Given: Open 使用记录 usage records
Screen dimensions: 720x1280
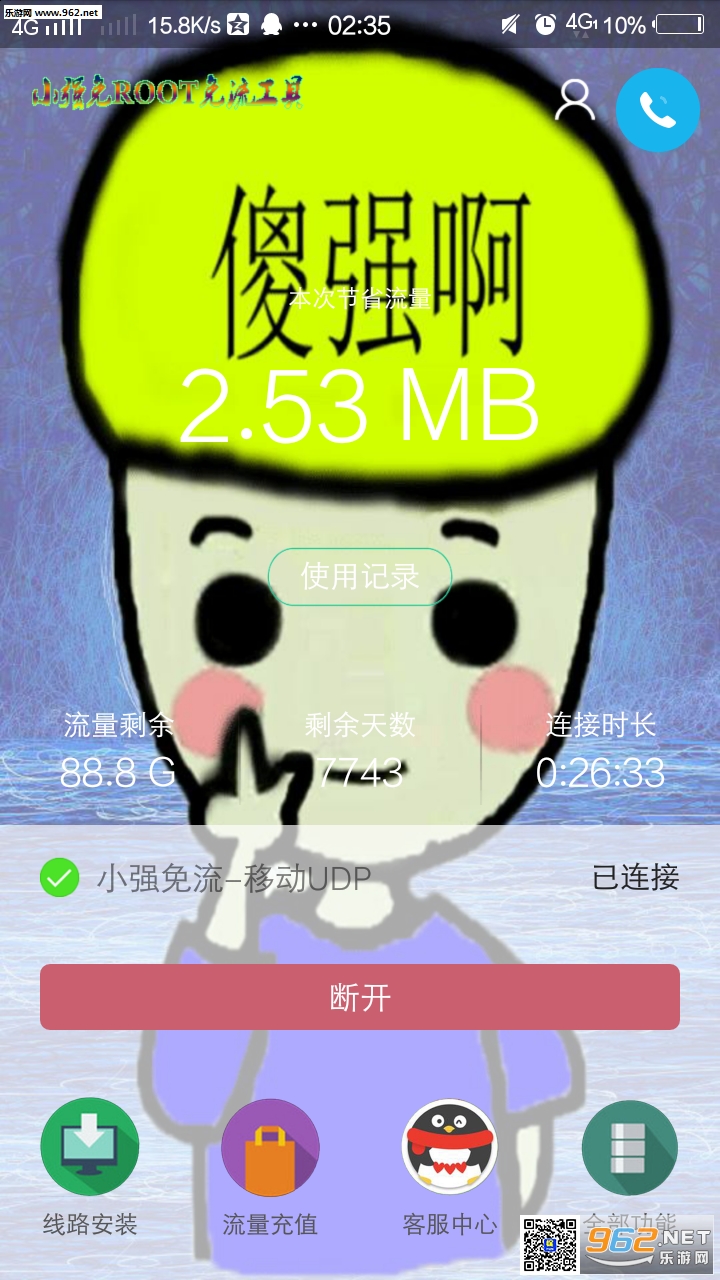Looking at the screenshot, I should click(x=360, y=576).
